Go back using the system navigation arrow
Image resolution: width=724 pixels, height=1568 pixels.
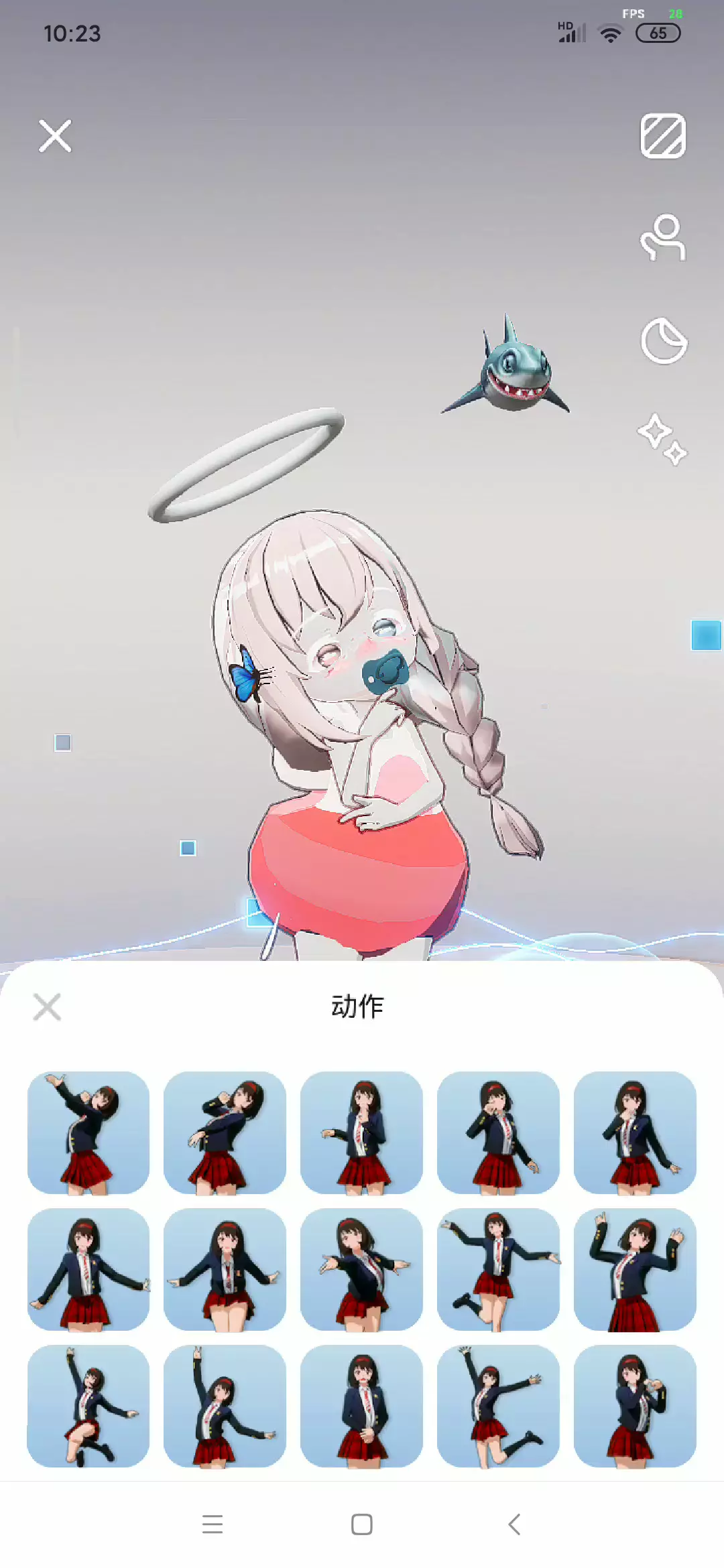pyautogui.click(x=514, y=1524)
